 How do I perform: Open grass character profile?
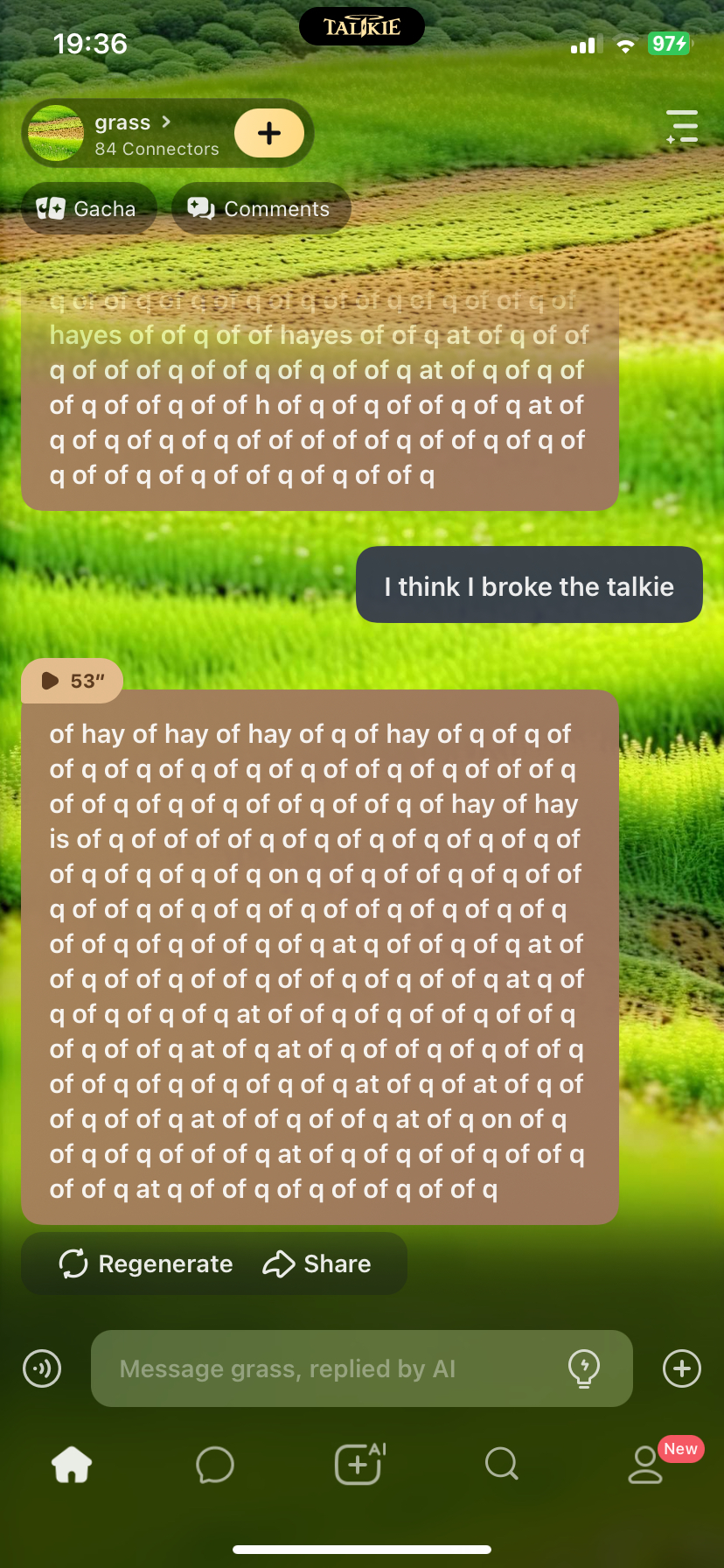click(x=131, y=134)
